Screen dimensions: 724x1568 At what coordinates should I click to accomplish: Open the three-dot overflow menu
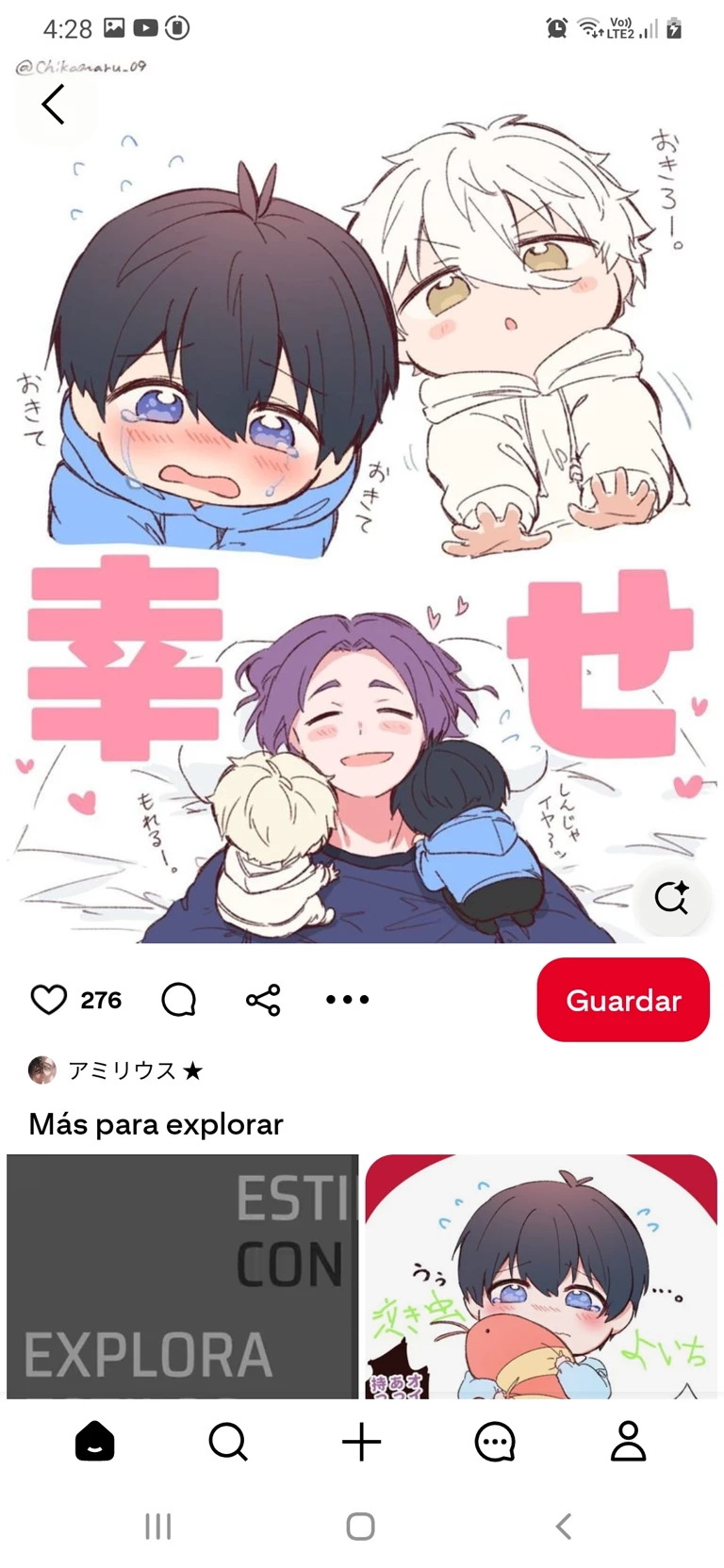[x=347, y=1000]
